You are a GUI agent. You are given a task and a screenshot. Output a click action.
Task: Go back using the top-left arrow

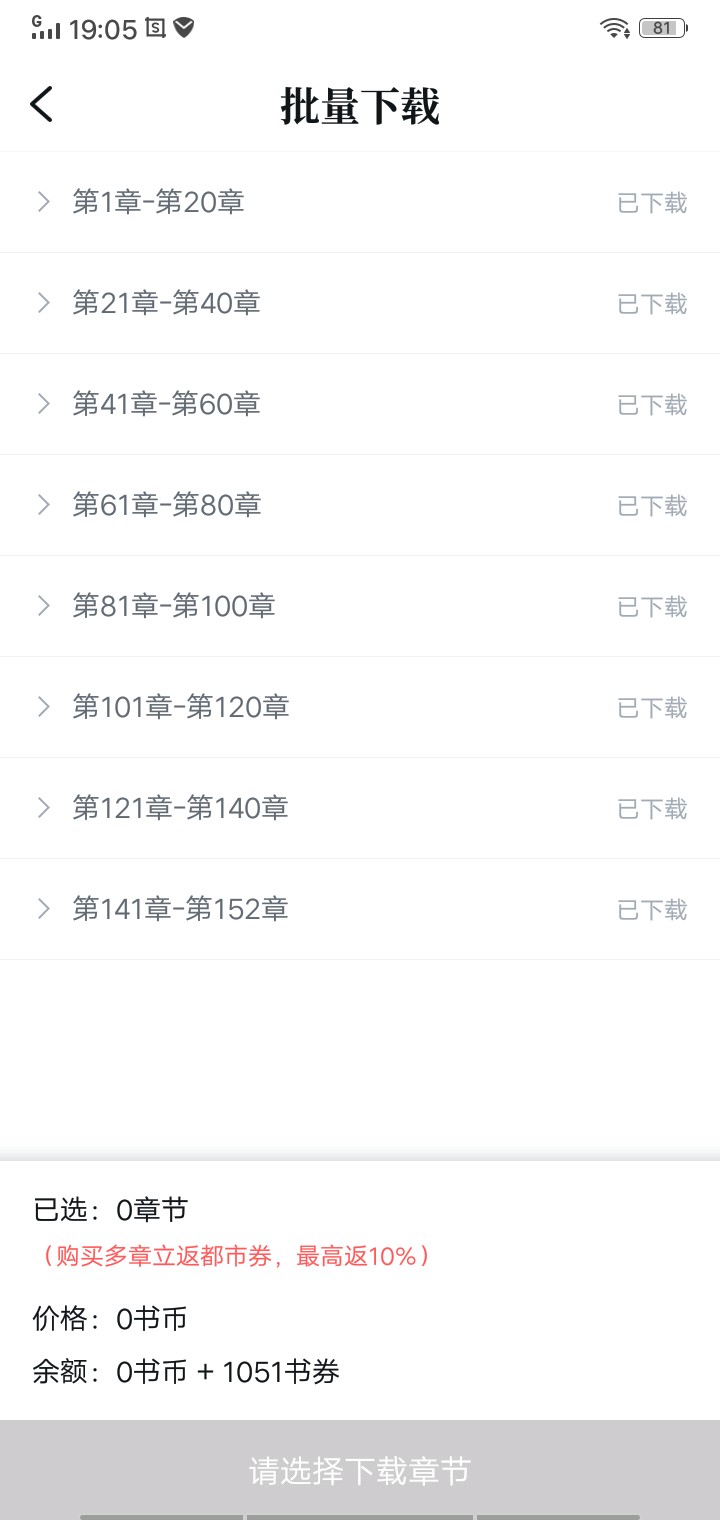coord(41,104)
